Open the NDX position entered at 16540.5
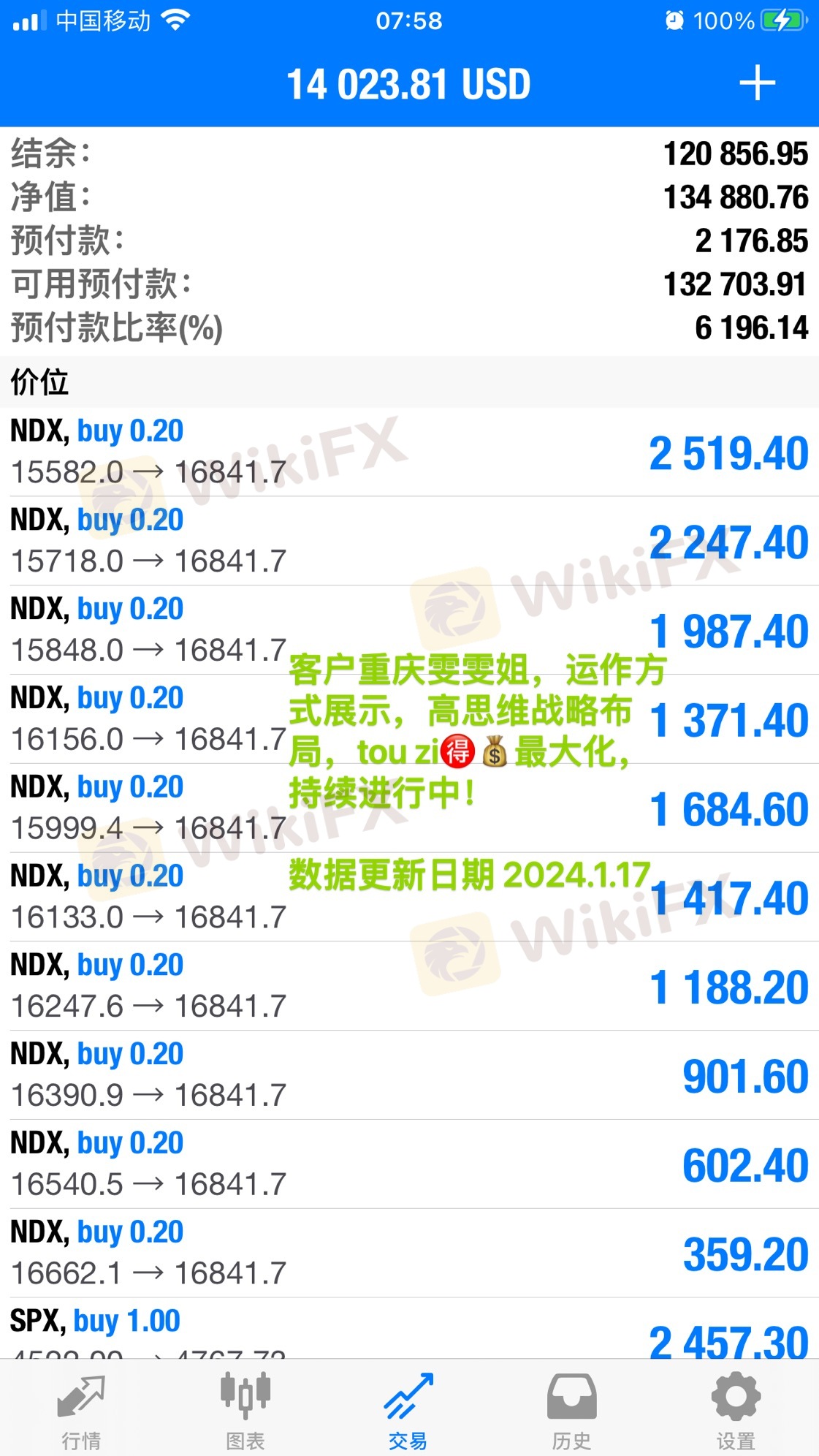Screen dimensions: 819x1456 point(409,1164)
